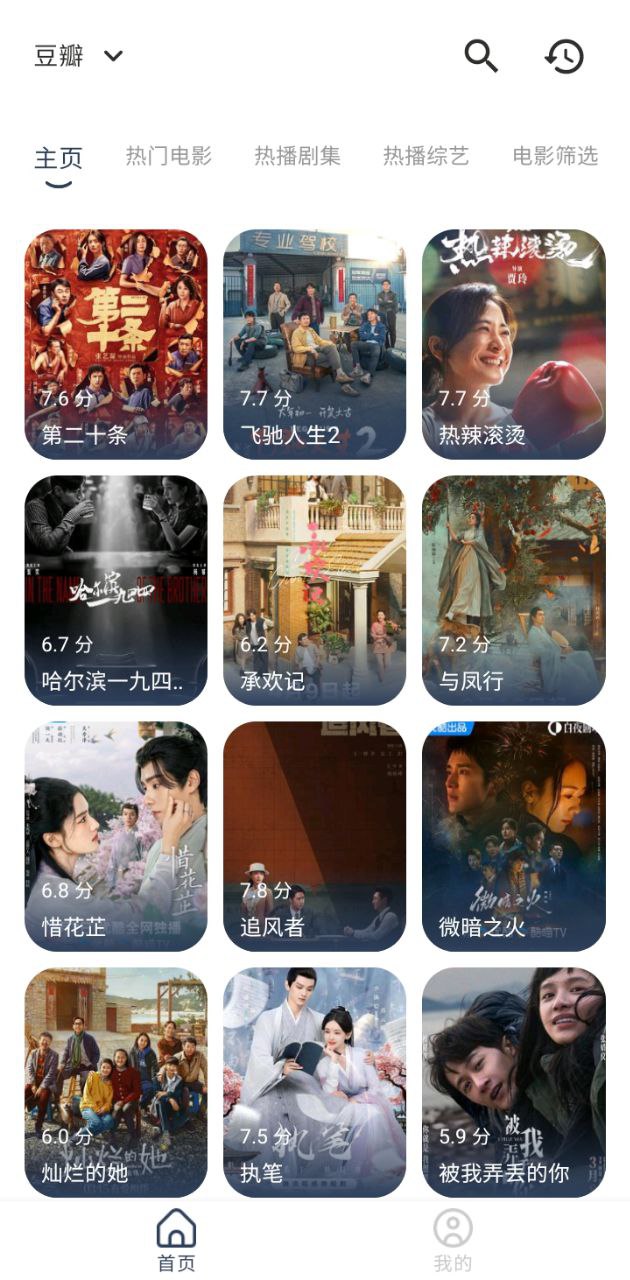View details for 追风者
The width and height of the screenshot is (630, 1280).
tap(314, 836)
